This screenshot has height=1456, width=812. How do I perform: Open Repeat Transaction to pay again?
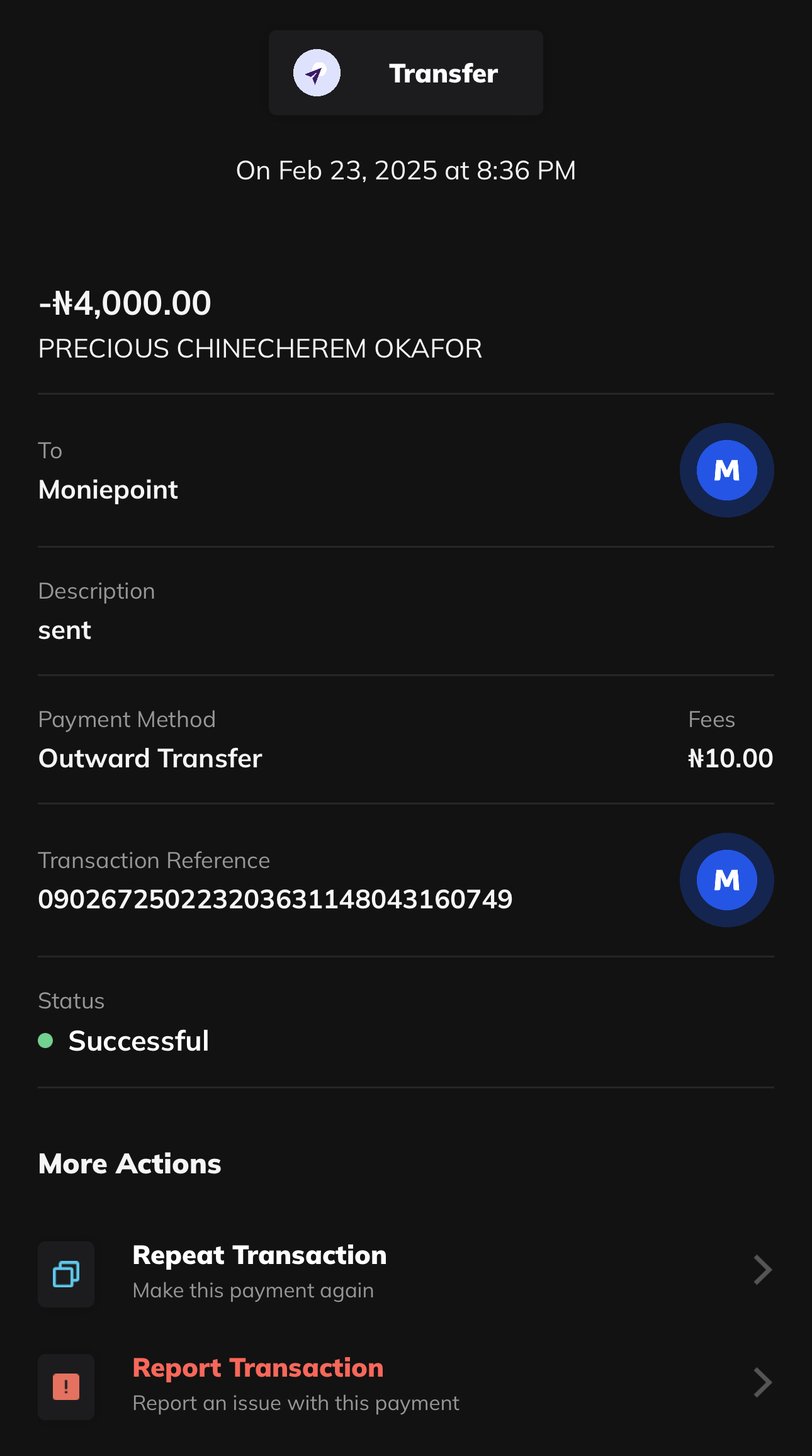[259, 1270]
